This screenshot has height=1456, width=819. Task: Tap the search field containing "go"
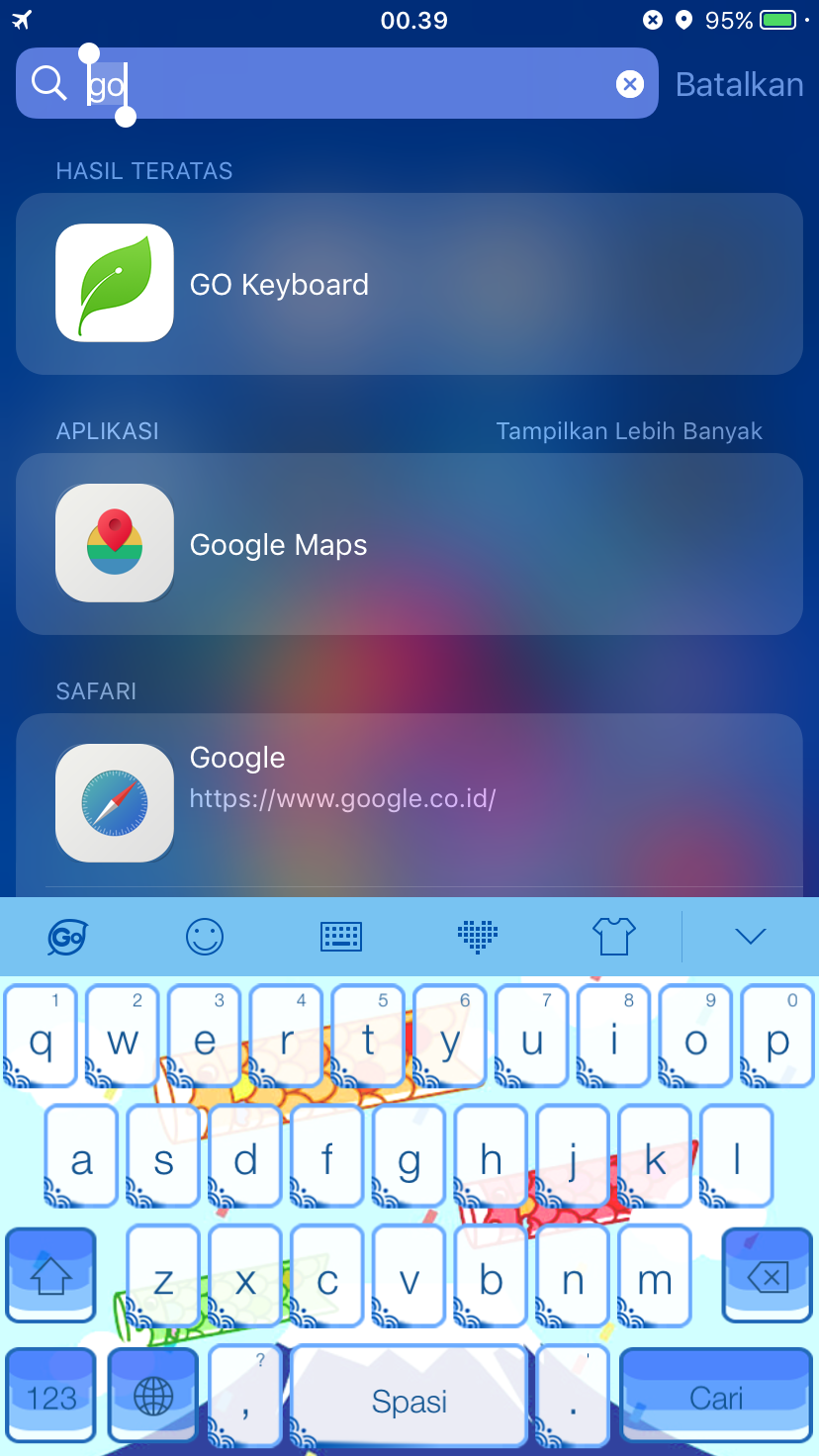337,84
